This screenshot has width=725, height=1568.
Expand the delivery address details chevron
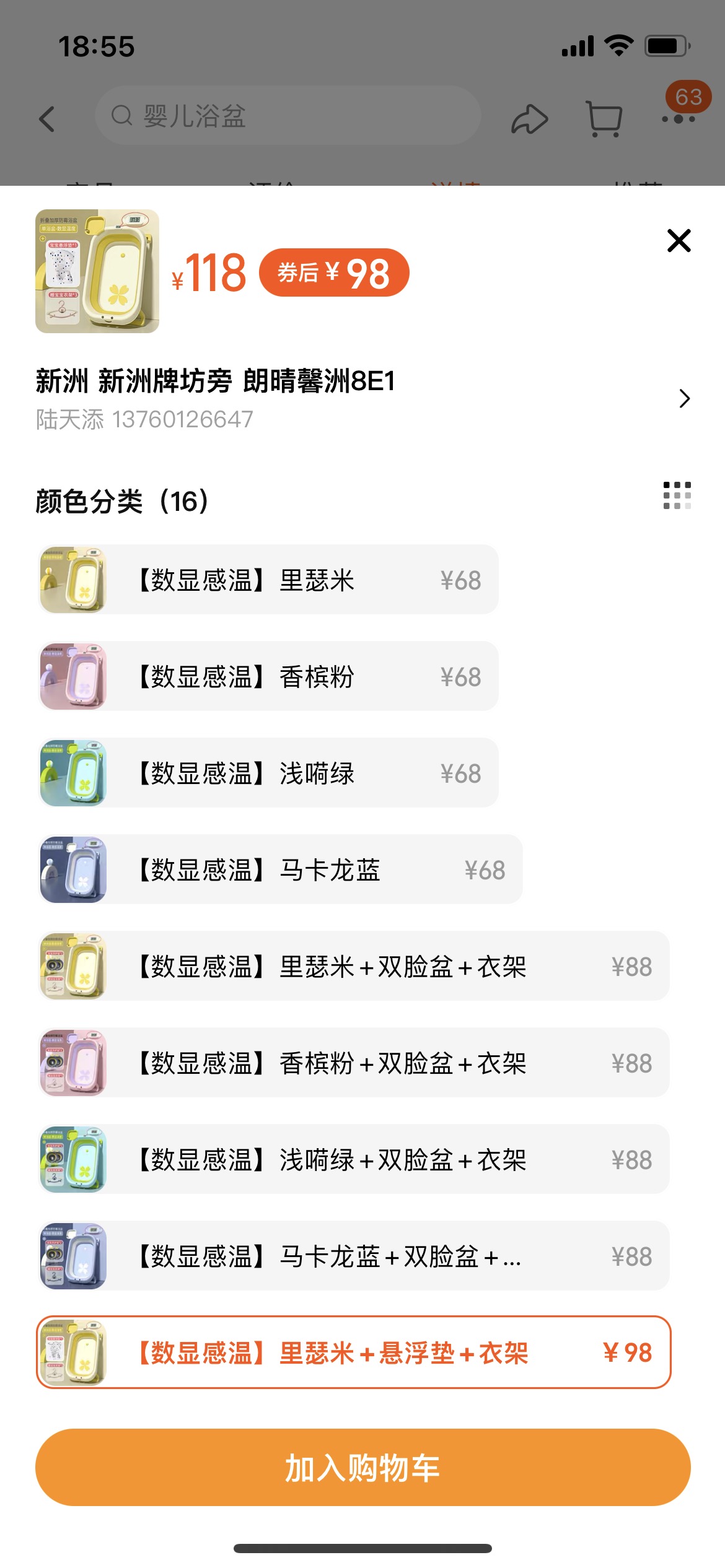click(x=684, y=399)
